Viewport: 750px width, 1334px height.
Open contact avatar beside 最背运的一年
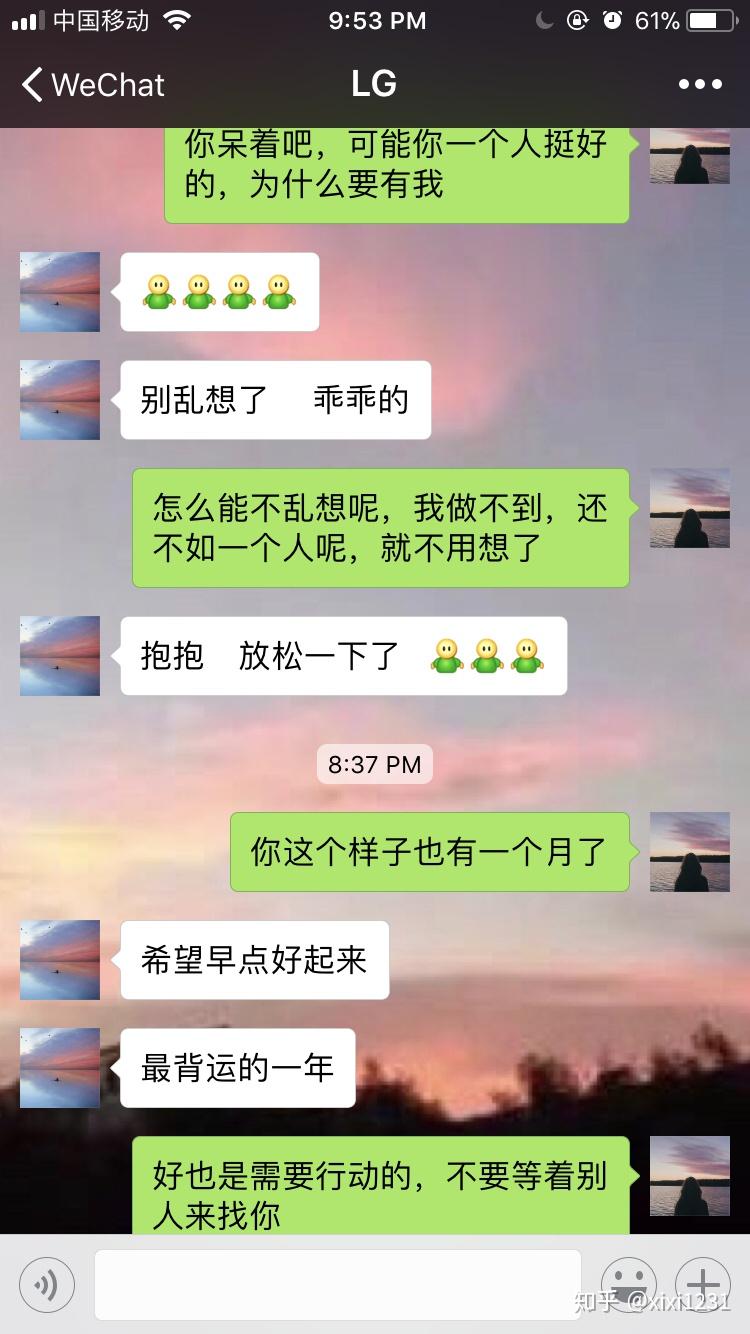click(60, 1068)
